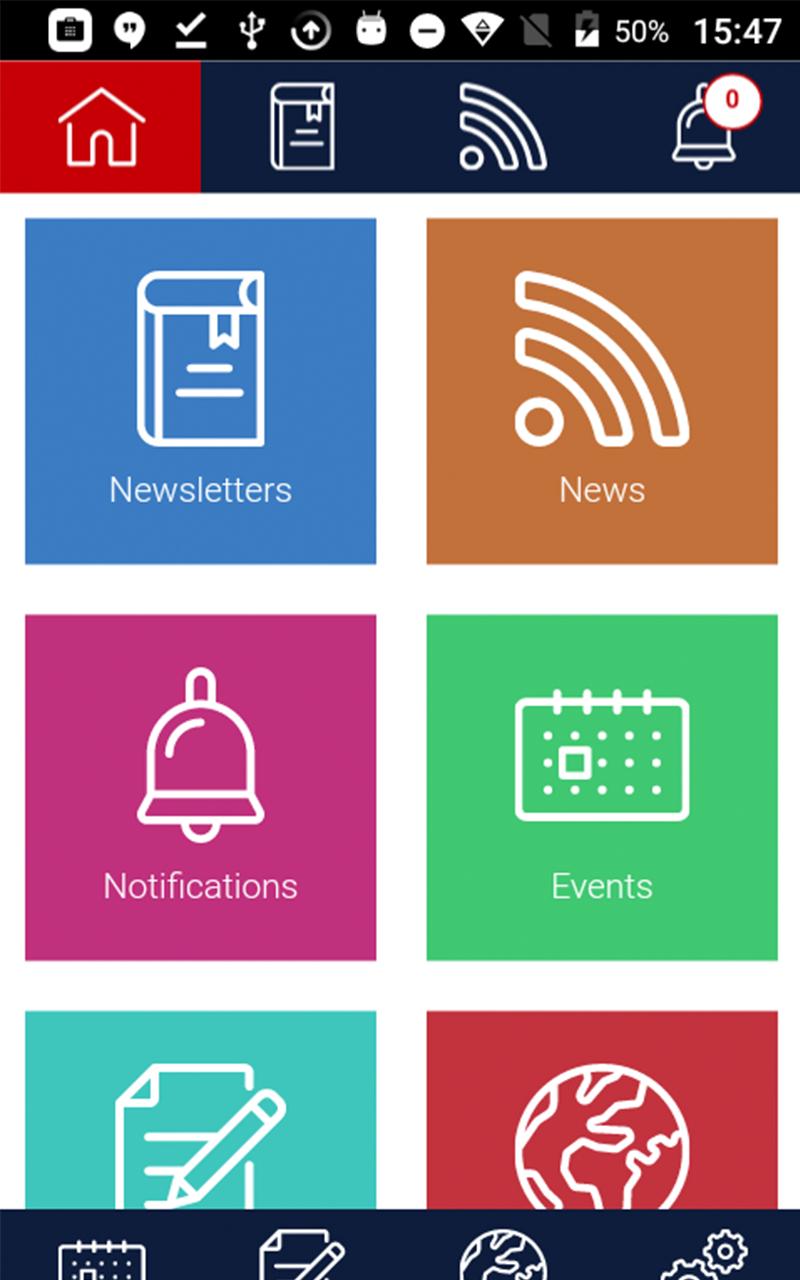Open the Events tile
This screenshot has height=1280, width=800.
click(602, 787)
